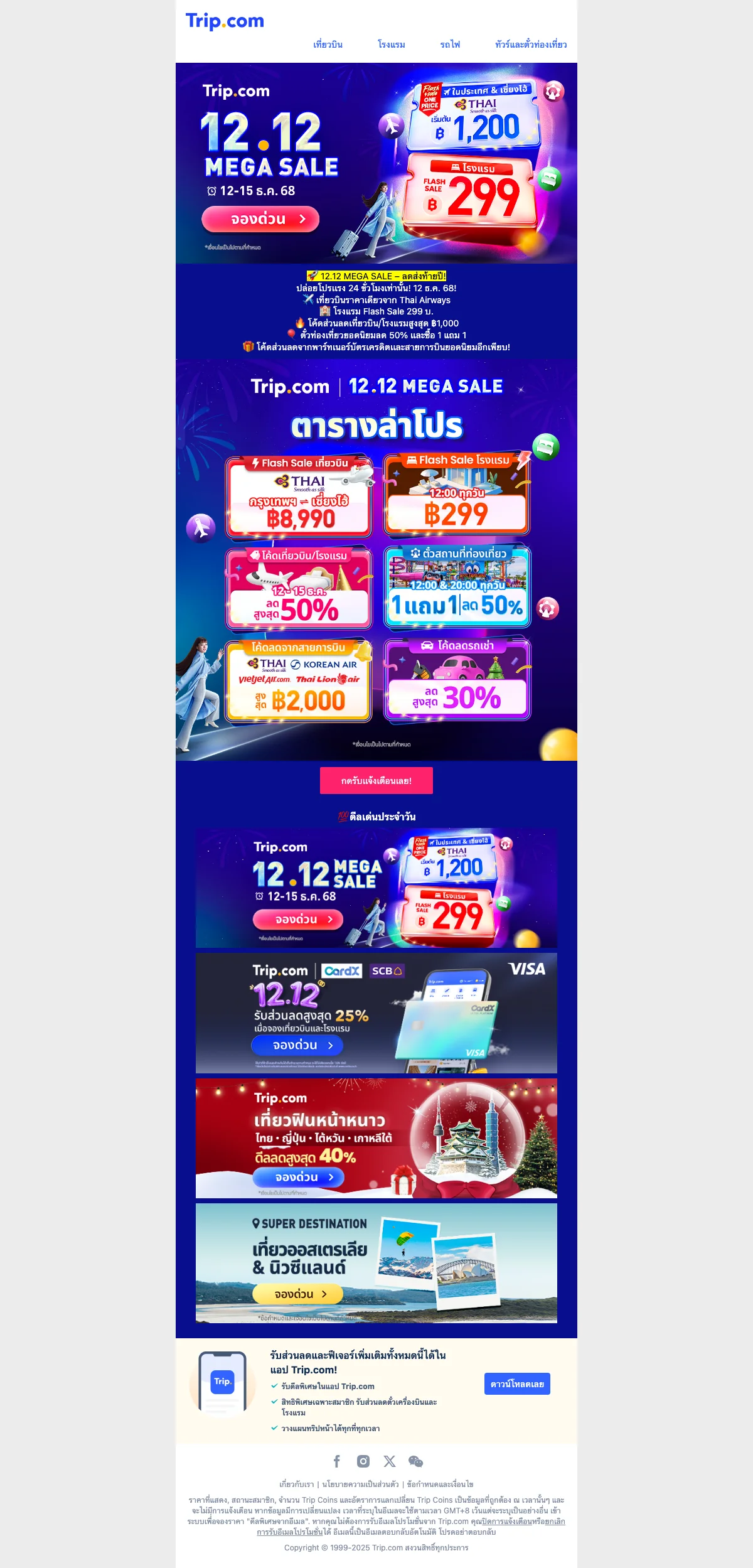
Task: Open the โรงแรม (hotels) link
Action: [391, 45]
